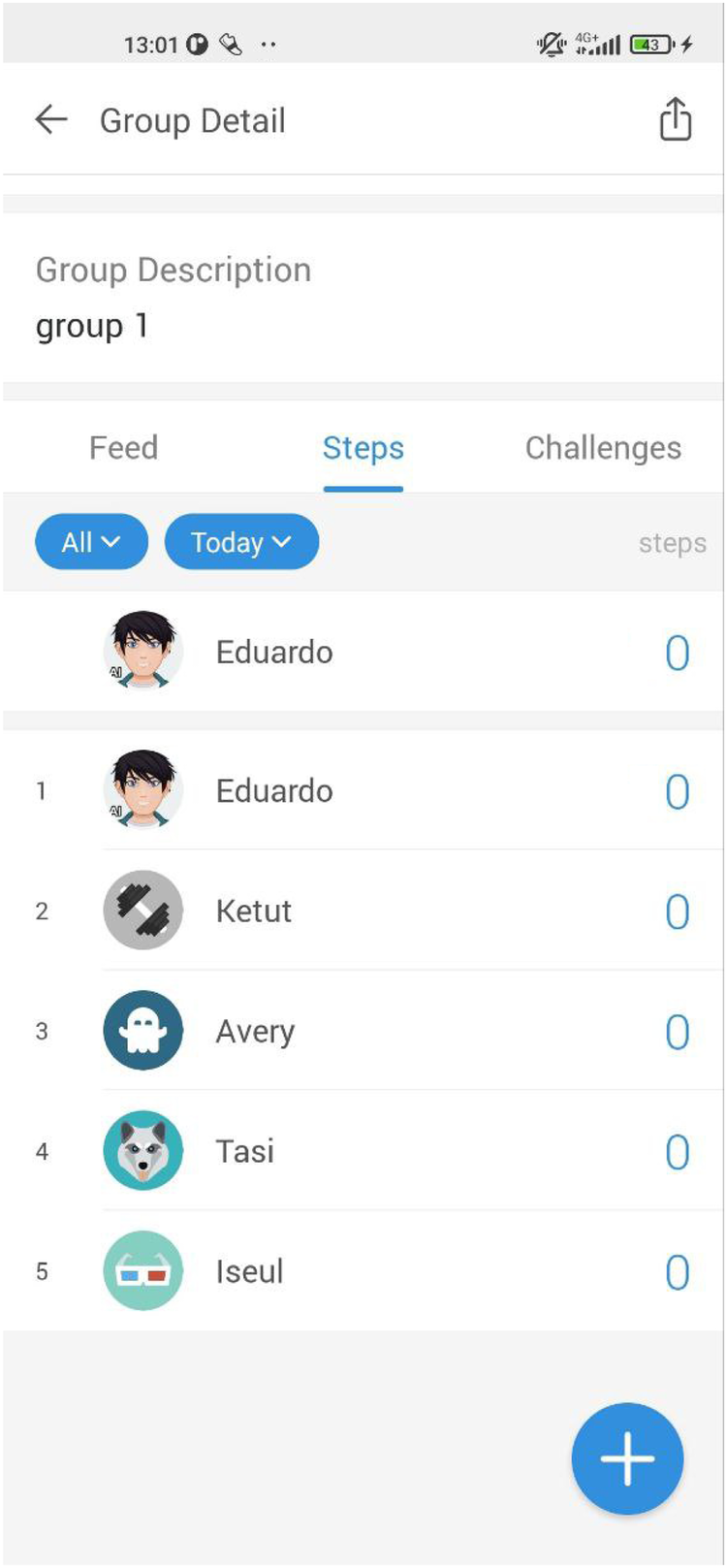
Task: Switch to the Feed tab
Action: (123, 448)
